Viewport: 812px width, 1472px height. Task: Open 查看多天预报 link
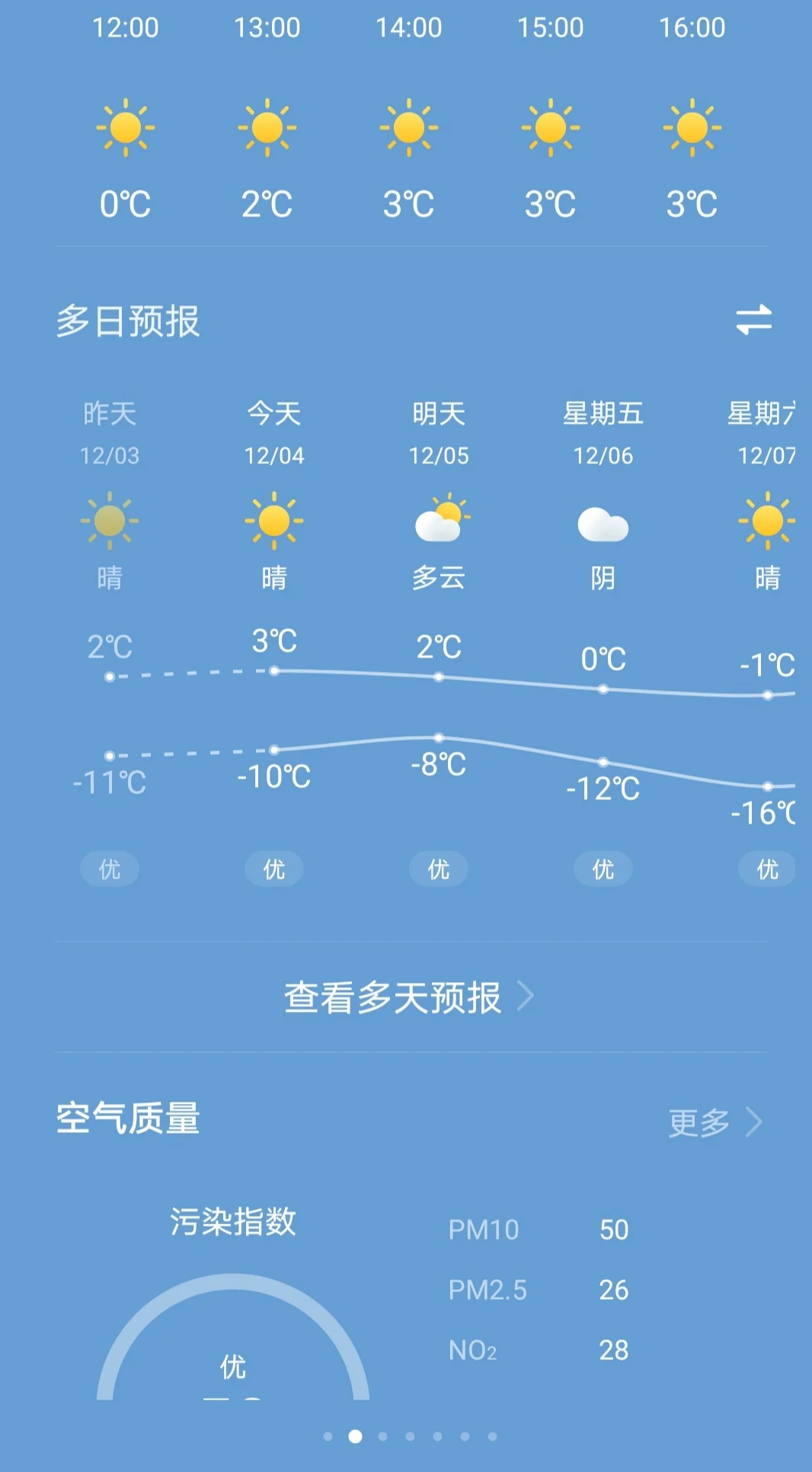point(410,997)
